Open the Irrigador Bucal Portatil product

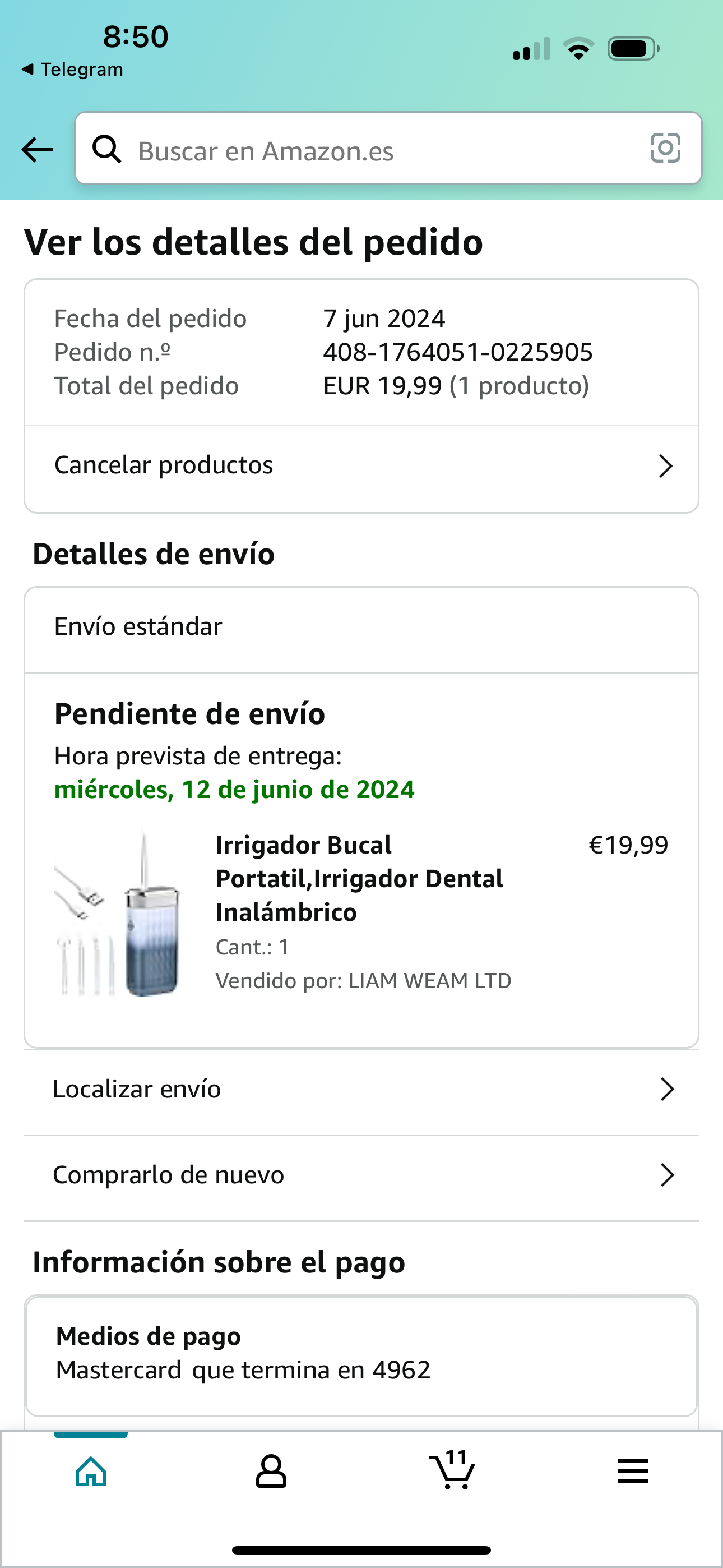(x=359, y=878)
